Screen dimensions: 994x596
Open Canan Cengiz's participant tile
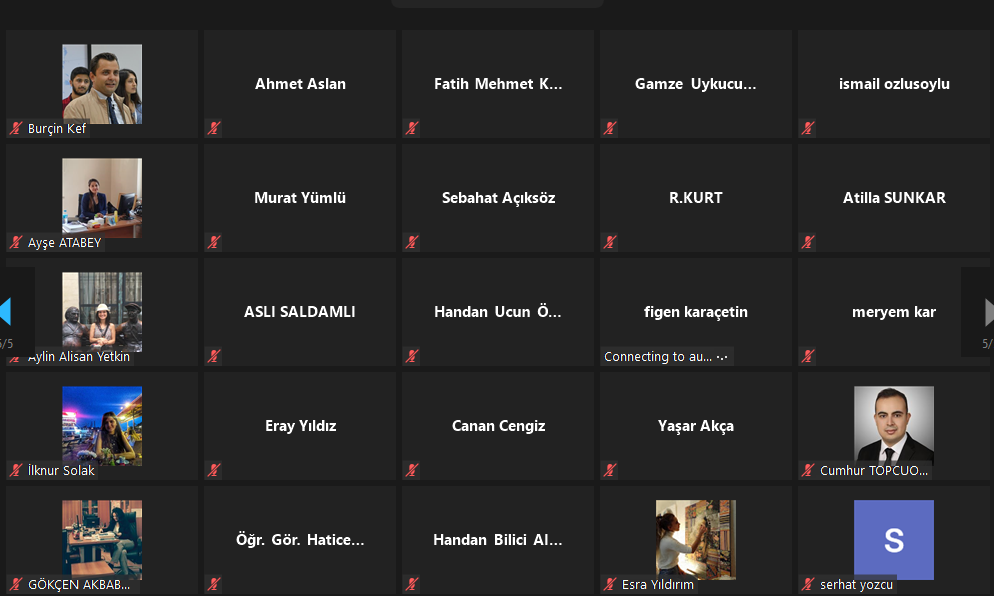(x=498, y=426)
